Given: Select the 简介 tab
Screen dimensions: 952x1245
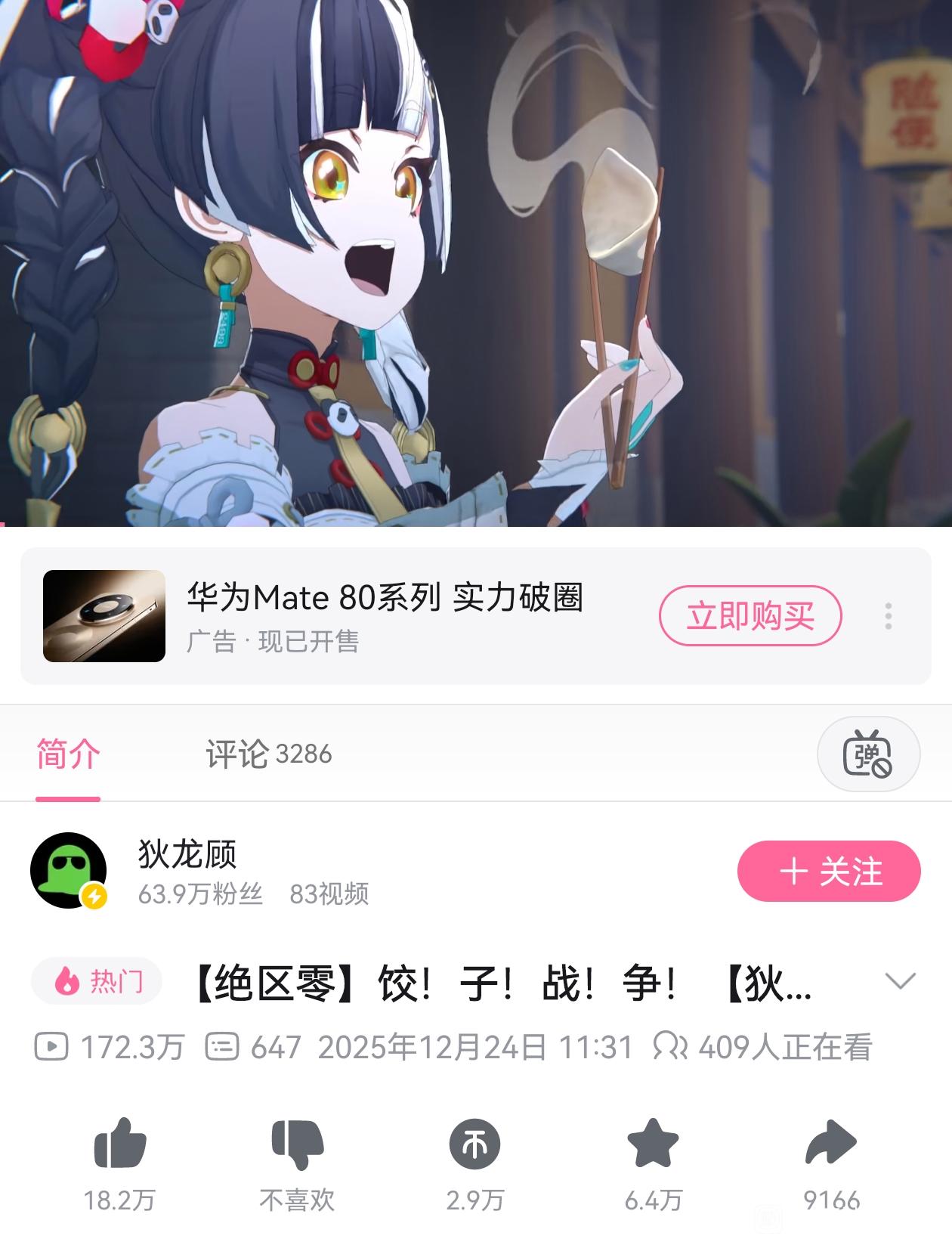Looking at the screenshot, I should (68, 754).
